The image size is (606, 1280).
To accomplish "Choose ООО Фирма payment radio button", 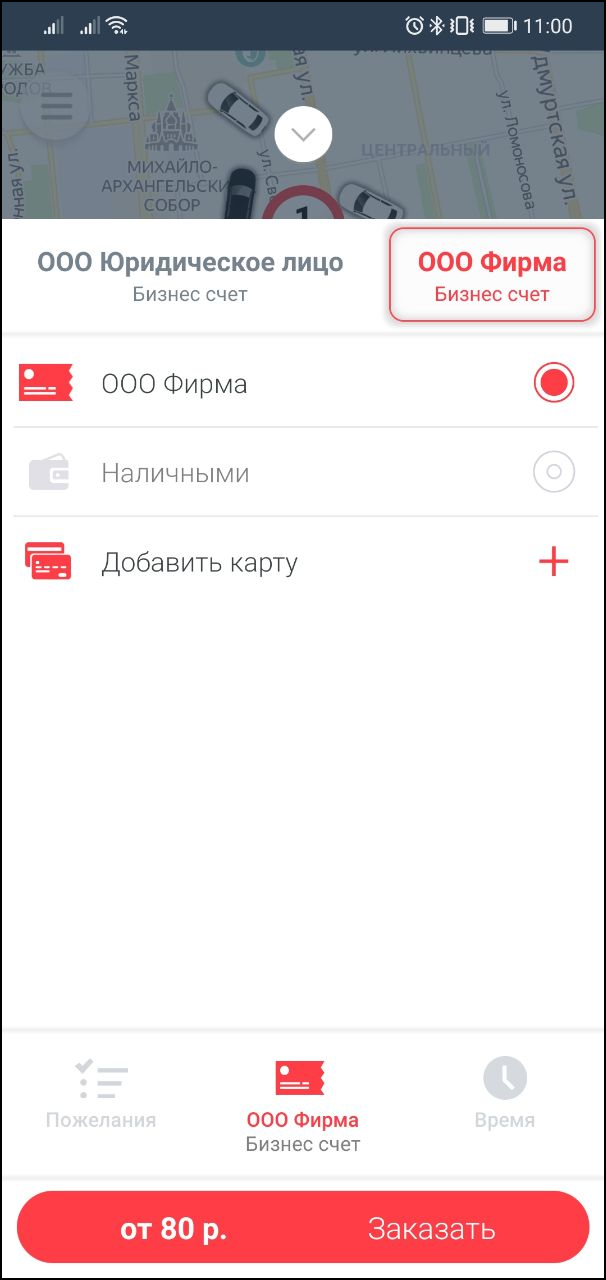I will pyautogui.click(x=553, y=383).
